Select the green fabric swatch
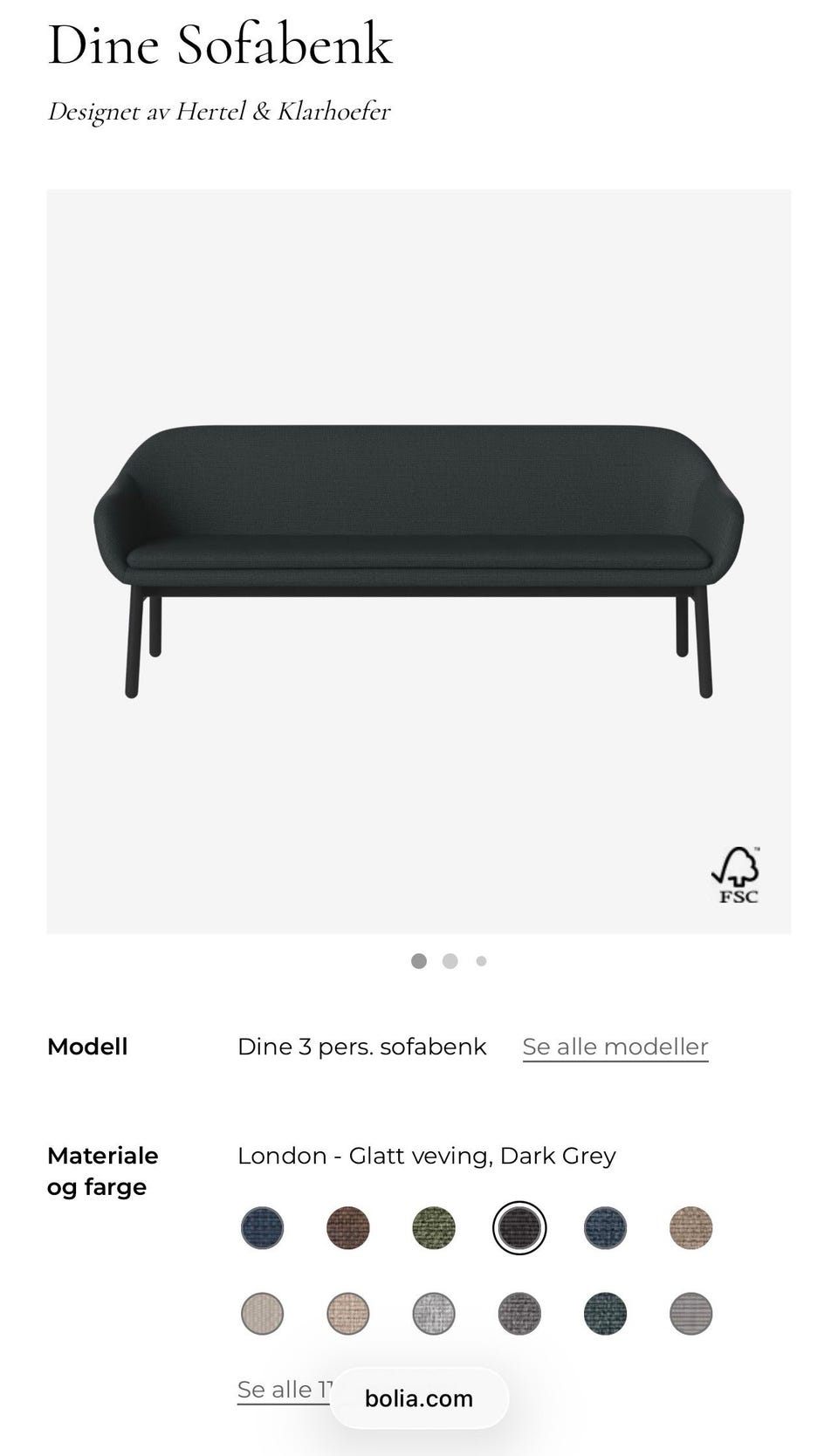The image size is (838, 1456). click(x=434, y=1227)
